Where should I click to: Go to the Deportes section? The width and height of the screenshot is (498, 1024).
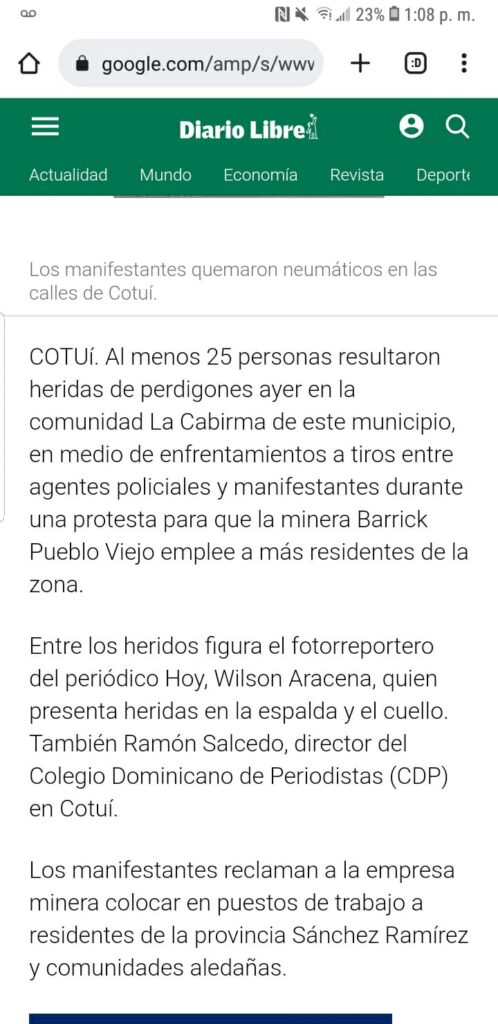(x=443, y=174)
